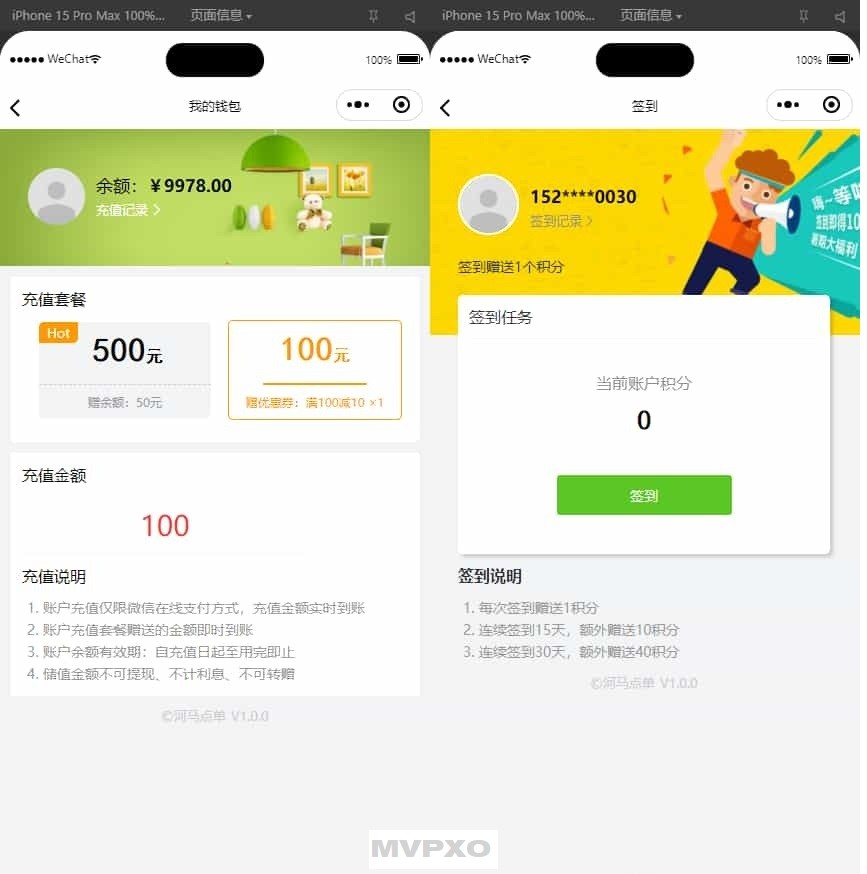The height and width of the screenshot is (874, 867).
Task: Pin the 我的钱包 simulator window
Action: coord(373,16)
